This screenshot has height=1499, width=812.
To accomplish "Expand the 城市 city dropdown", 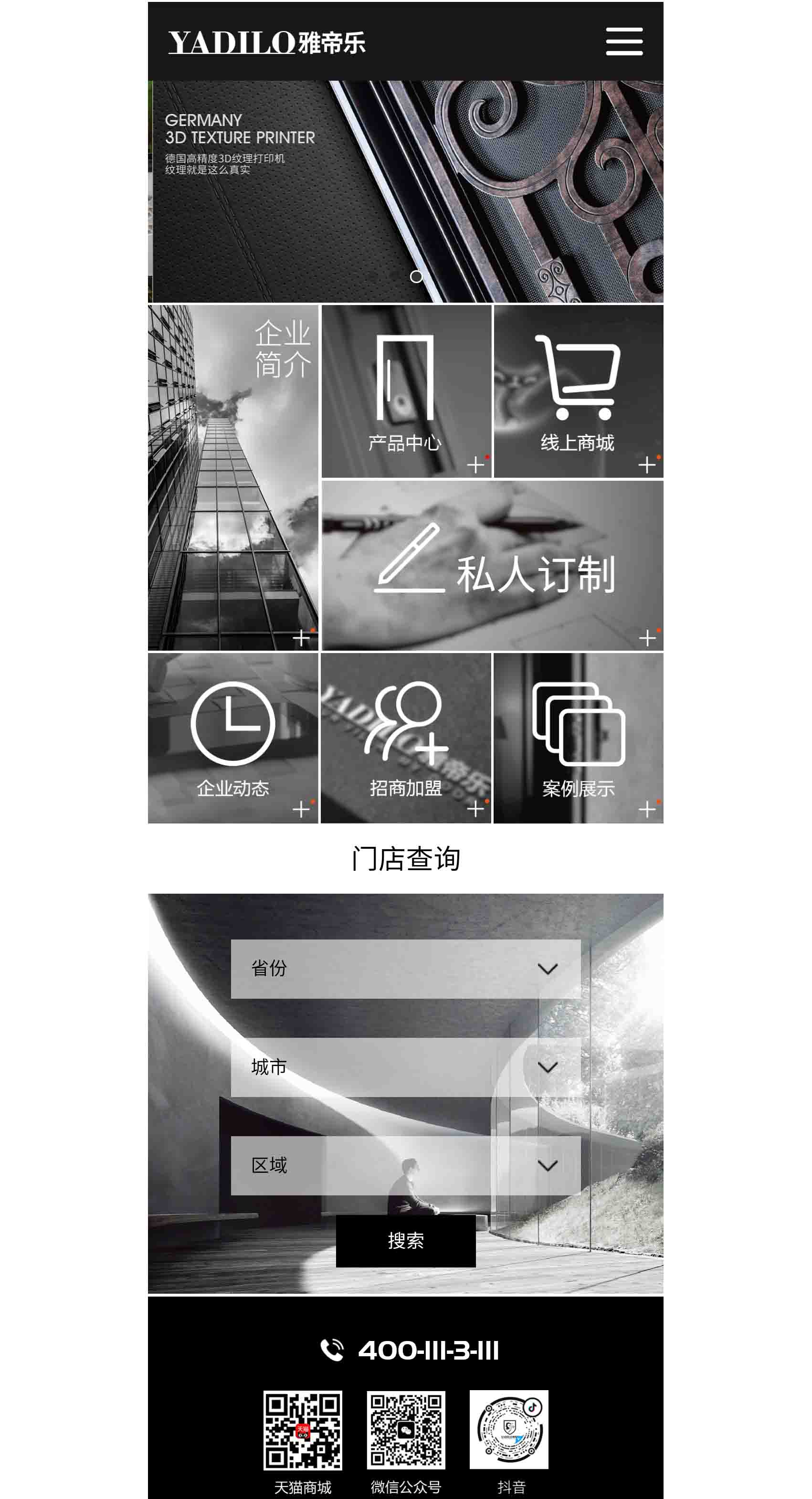I will coord(406,1066).
